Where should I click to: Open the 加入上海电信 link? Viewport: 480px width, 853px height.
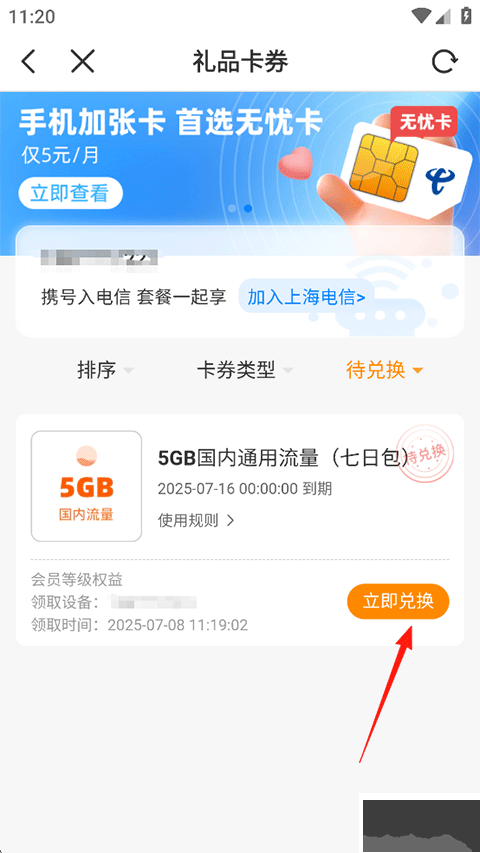[306, 297]
